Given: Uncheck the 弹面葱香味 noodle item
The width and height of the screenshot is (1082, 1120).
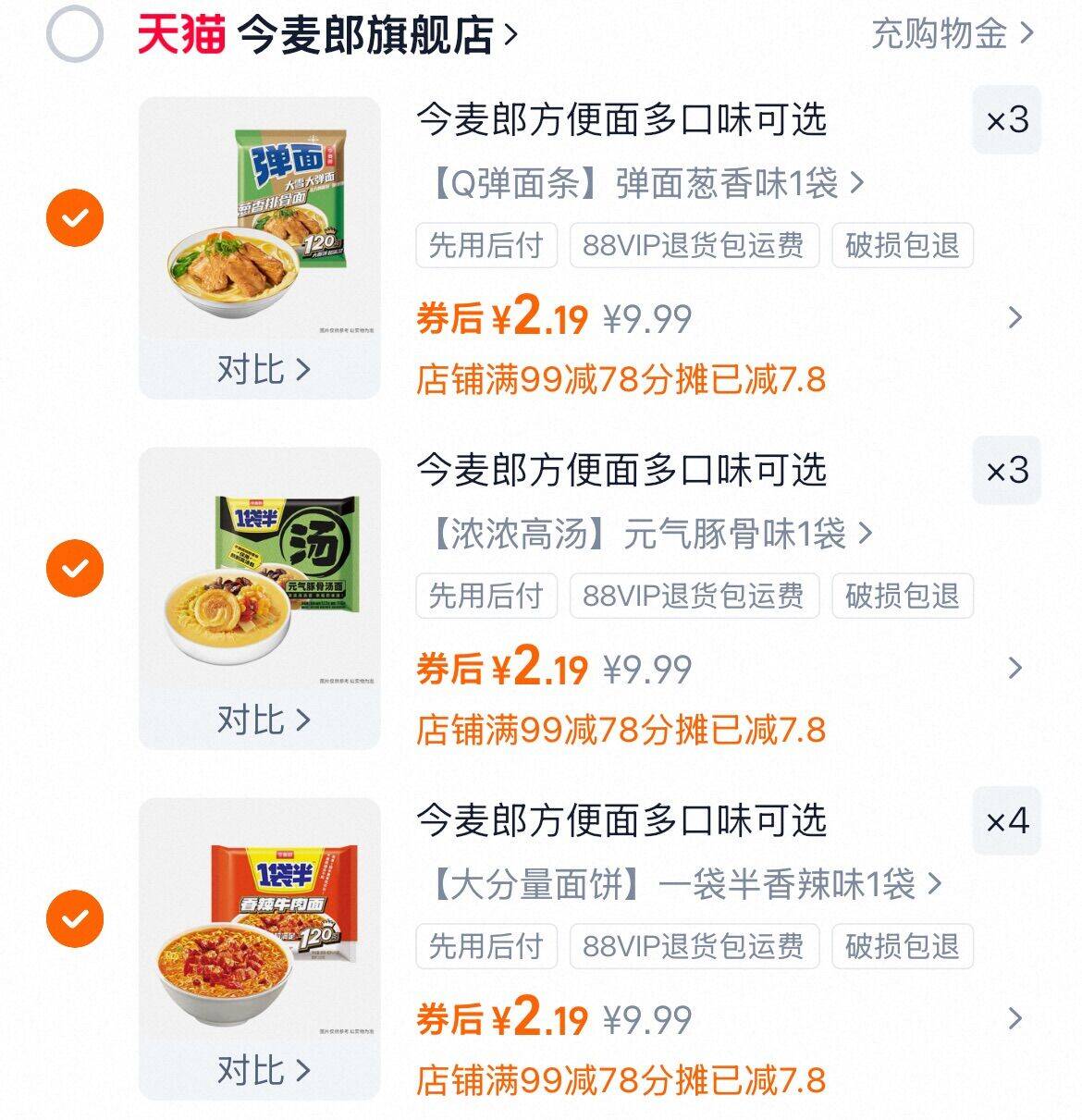Looking at the screenshot, I should coord(75,218).
